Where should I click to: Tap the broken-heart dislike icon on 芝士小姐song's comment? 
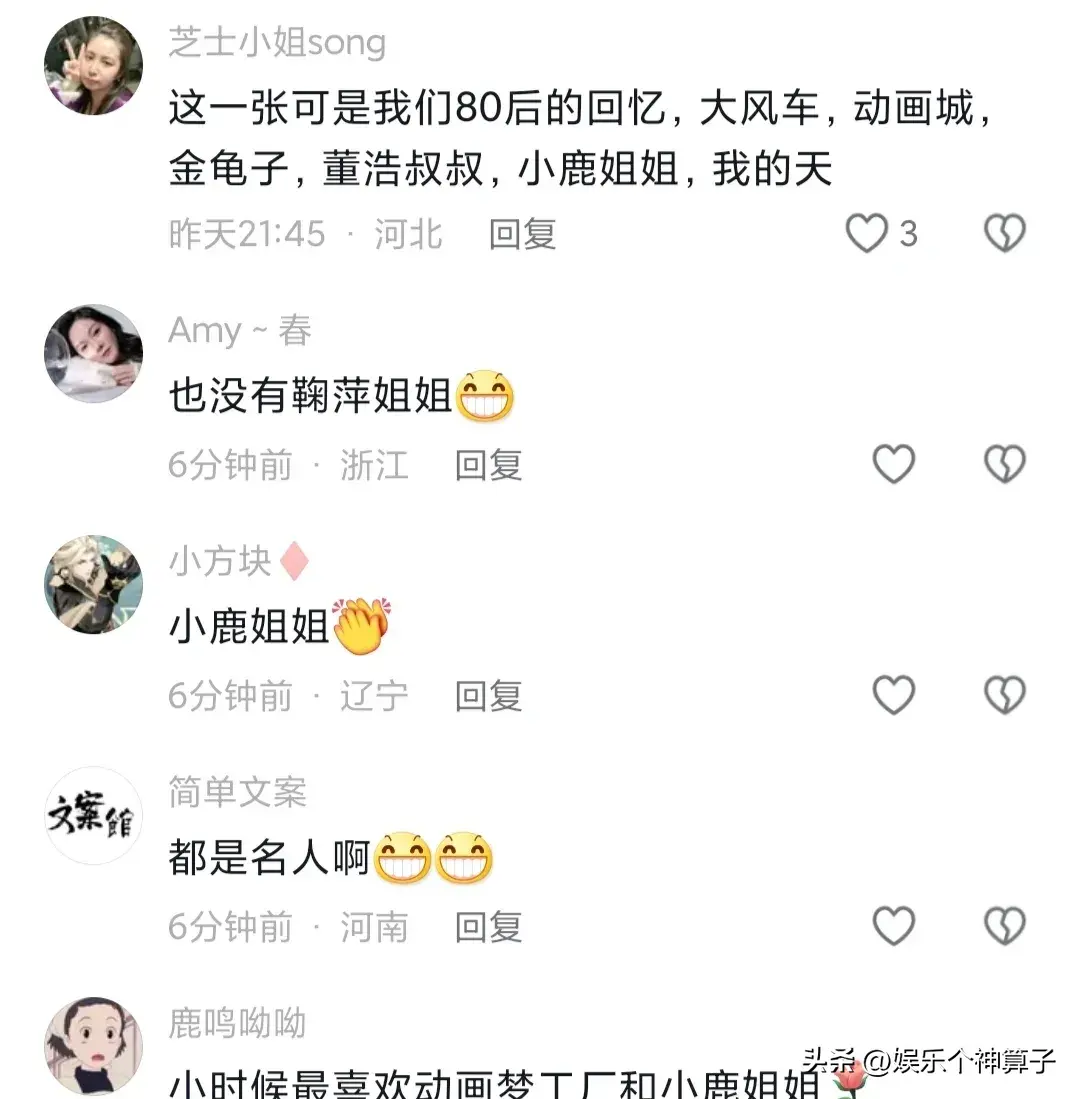[x=1004, y=232]
